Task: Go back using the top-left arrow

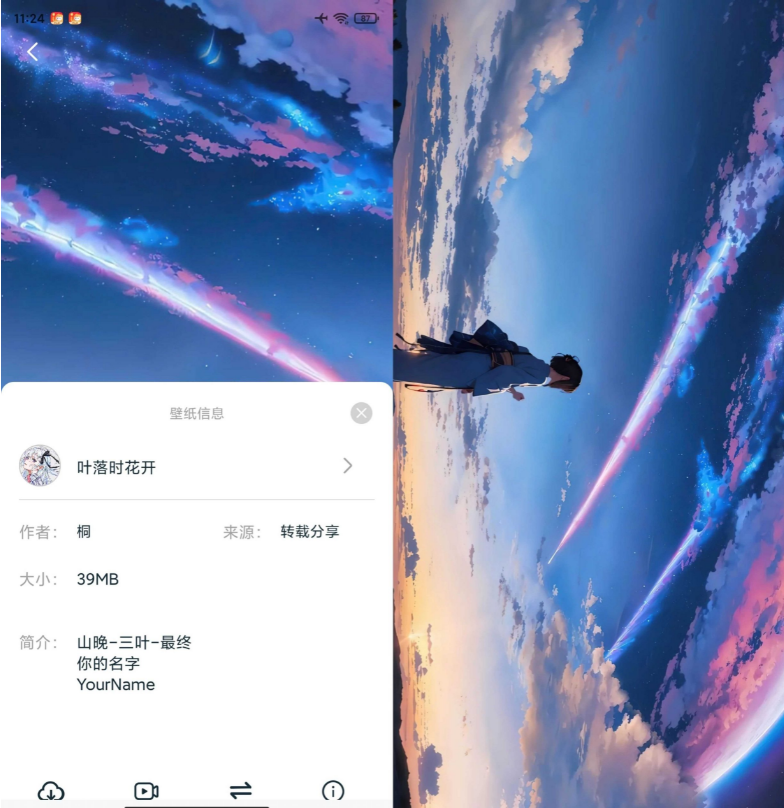Action: coord(33,52)
